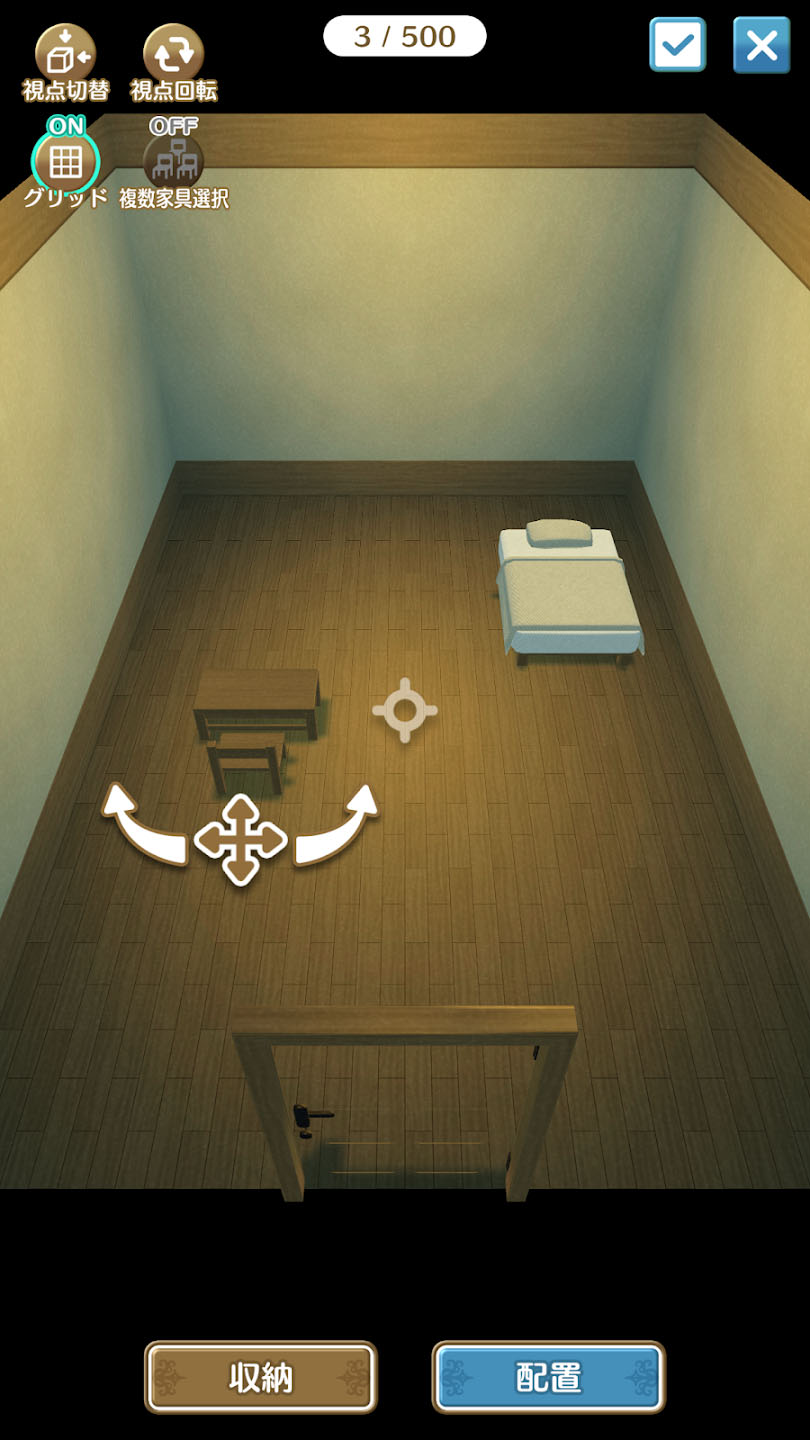Toggle the グリッド grid display off
Screen dimensions: 810x1440
coord(66,161)
